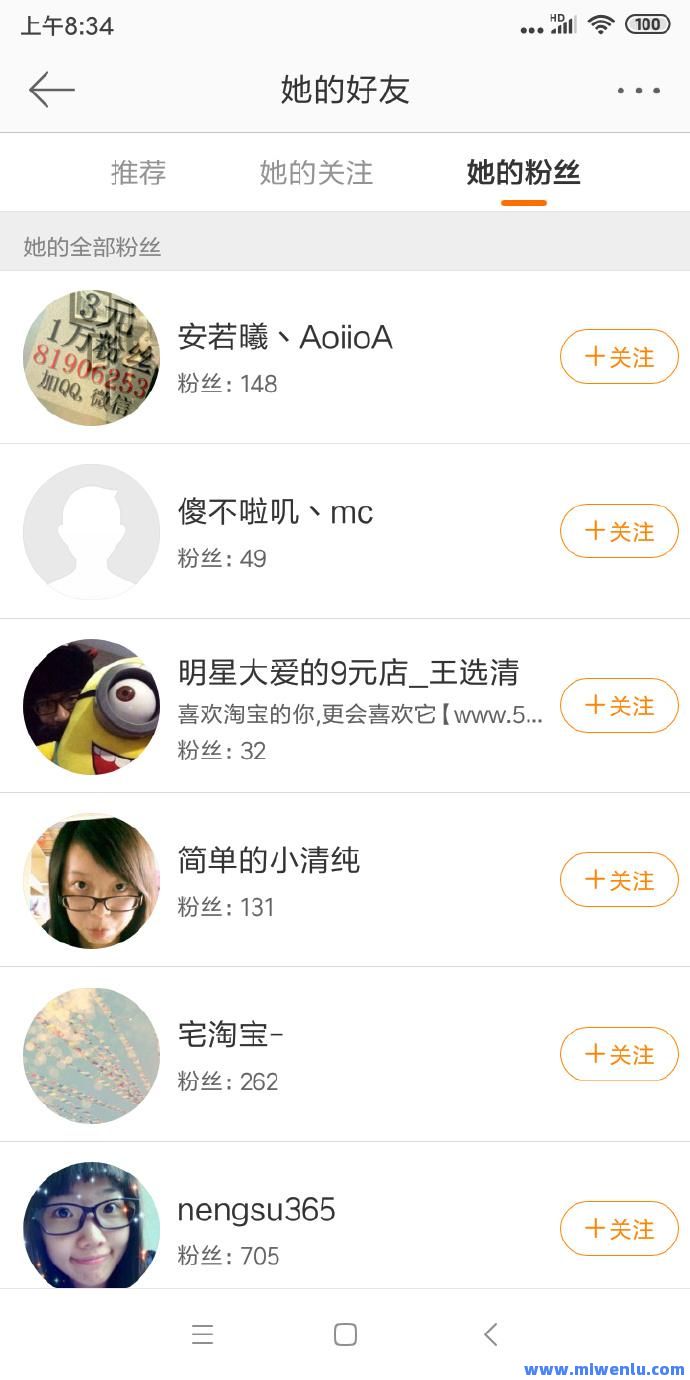The image size is (690, 1380).
Task: Switch to the 她的关注 tab
Action: [316, 172]
